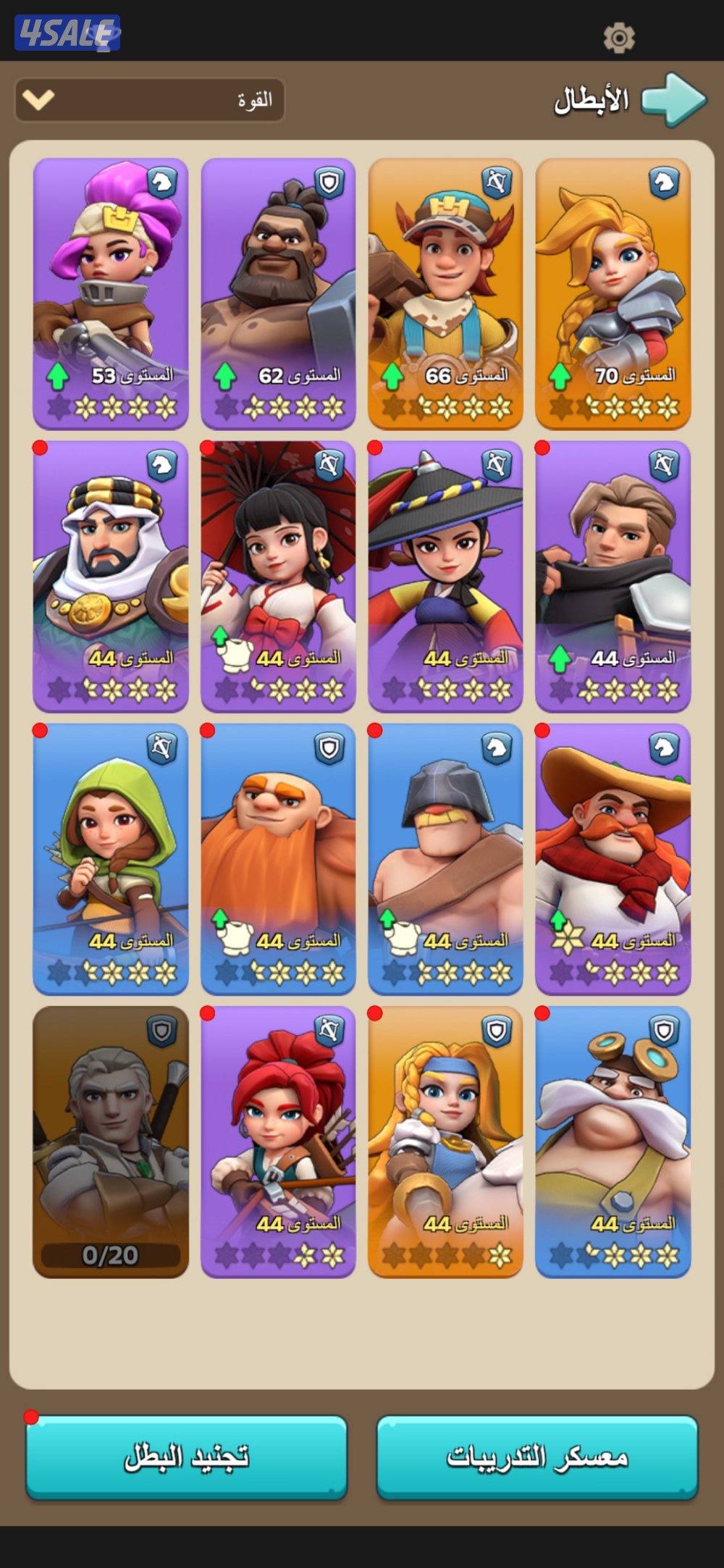Open the orange-bearded bald hero card

(x=278, y=858)
